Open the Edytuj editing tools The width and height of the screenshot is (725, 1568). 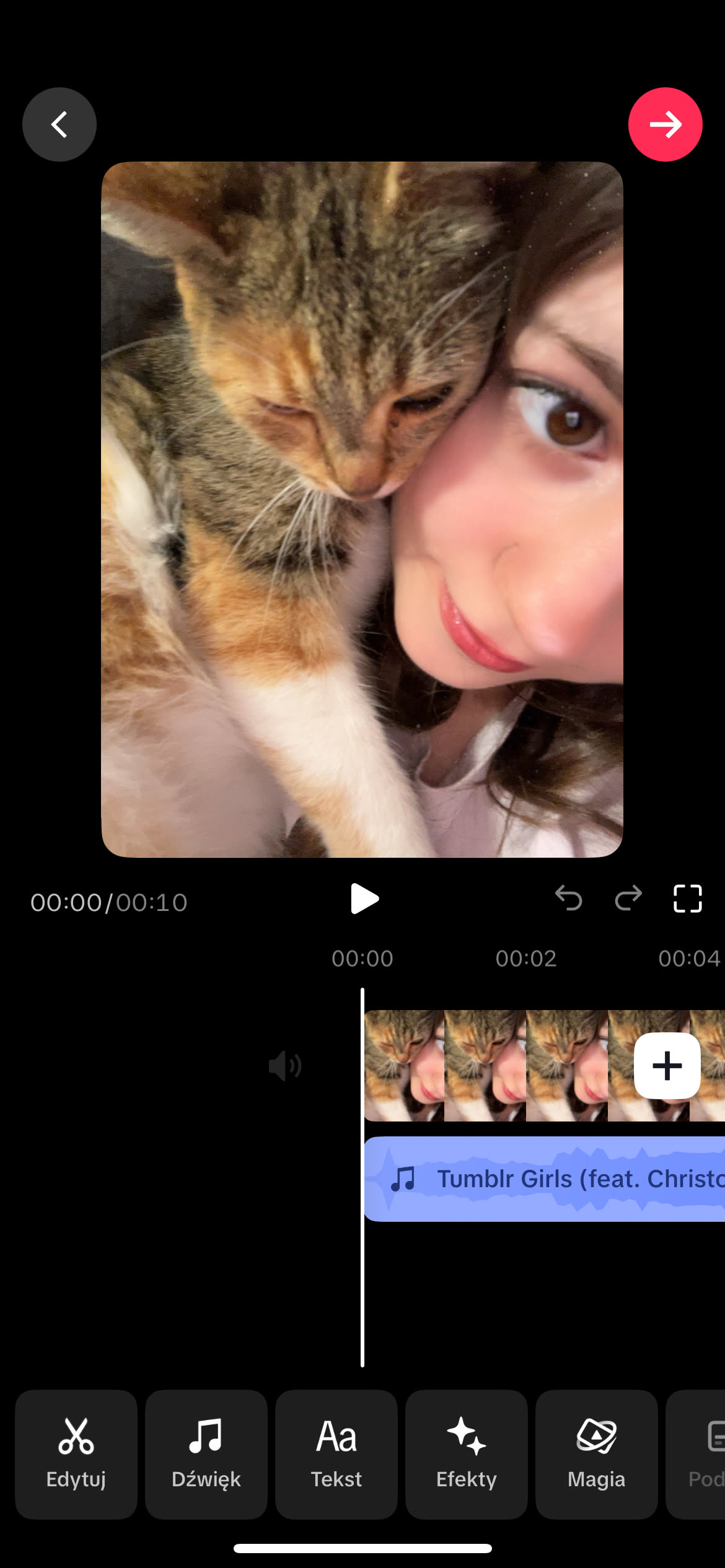tap(76, 1454)
